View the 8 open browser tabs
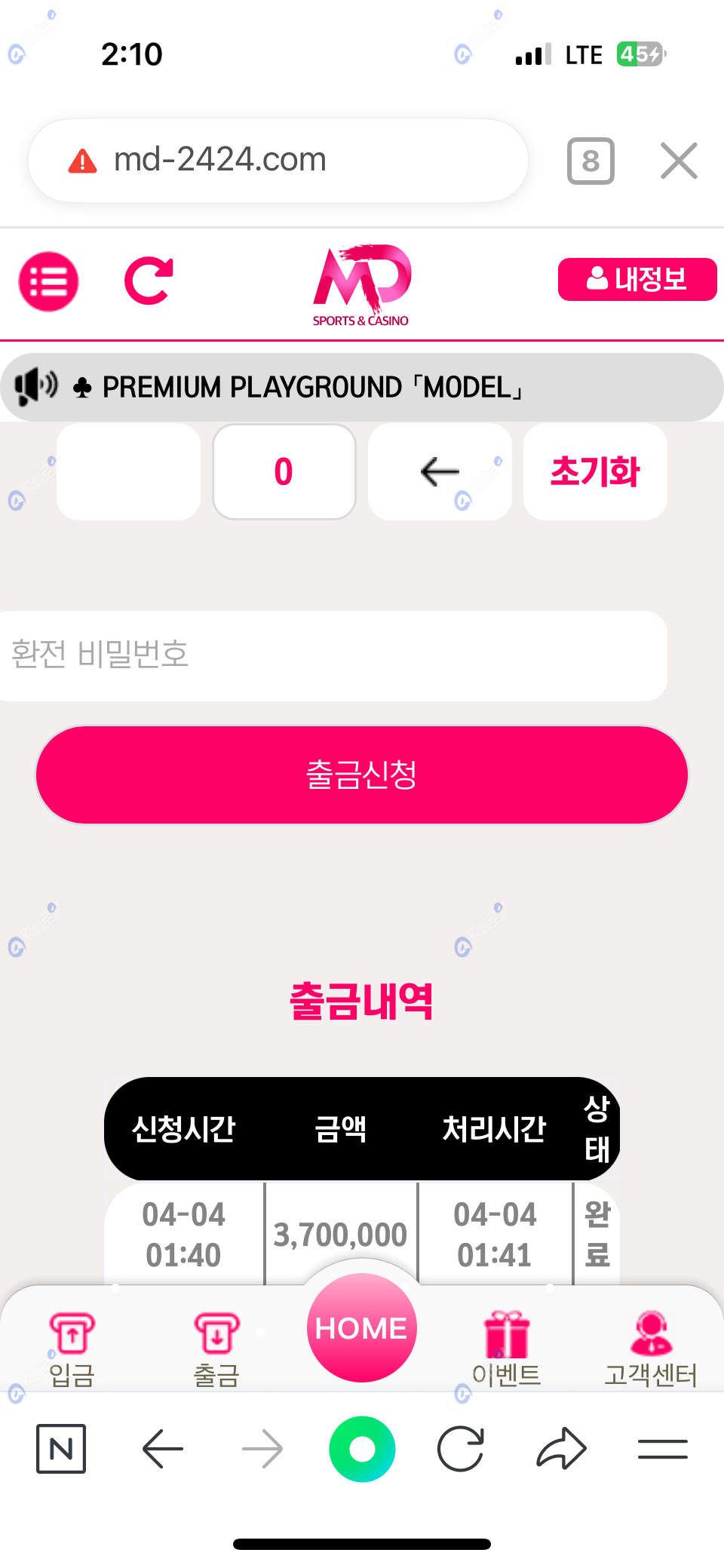This screenshot has width=724, height=1568. [591, 161]
